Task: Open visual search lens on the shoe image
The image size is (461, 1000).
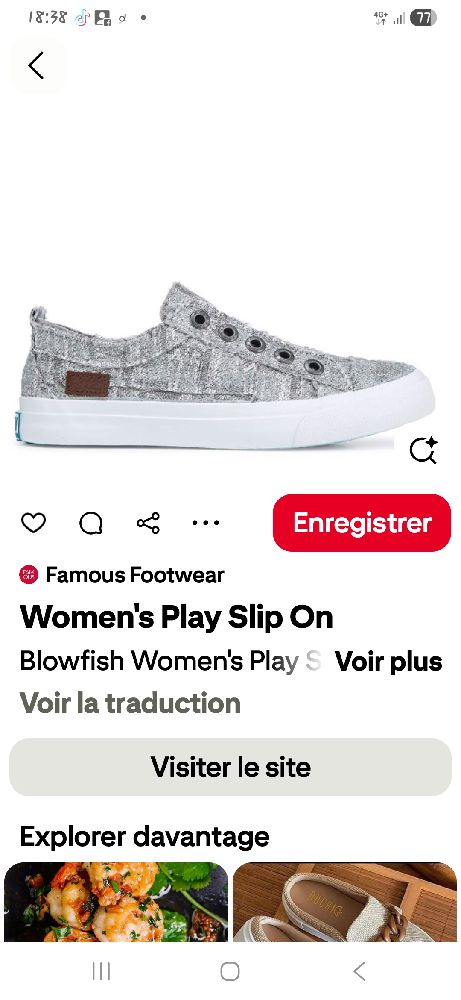Action: click(423, 450)
